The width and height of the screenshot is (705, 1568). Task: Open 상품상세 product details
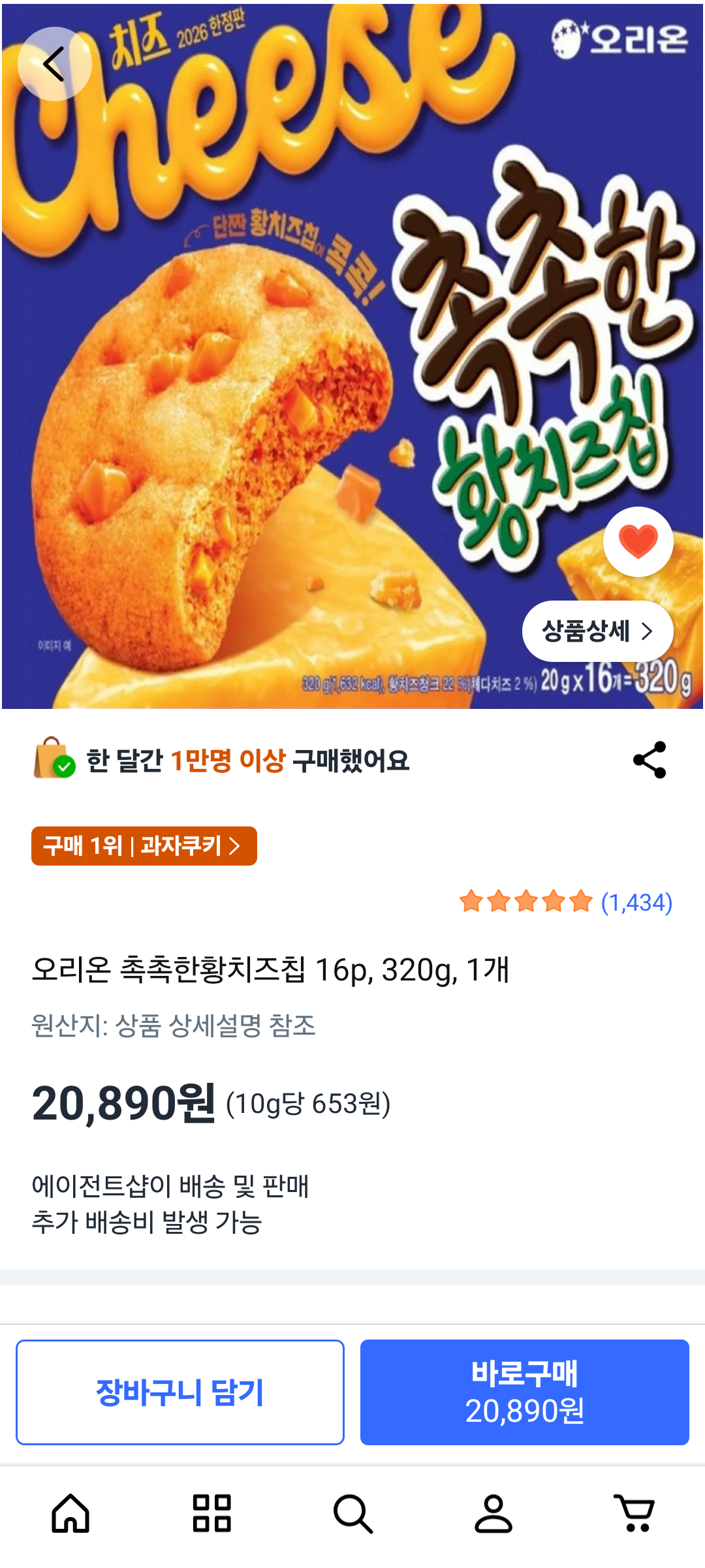pos(597,631)
